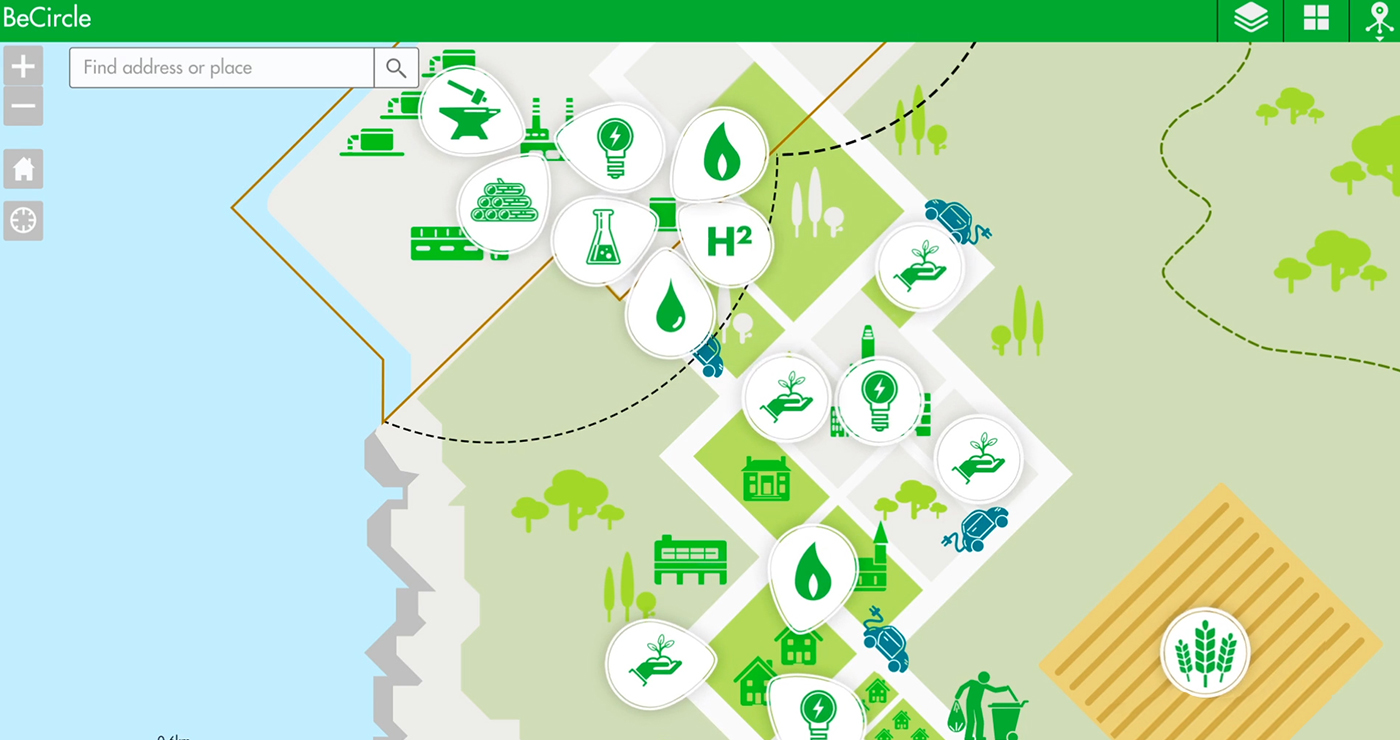Open the layers list
This screenshot has width=1400, height=740.
[1250, 19]
